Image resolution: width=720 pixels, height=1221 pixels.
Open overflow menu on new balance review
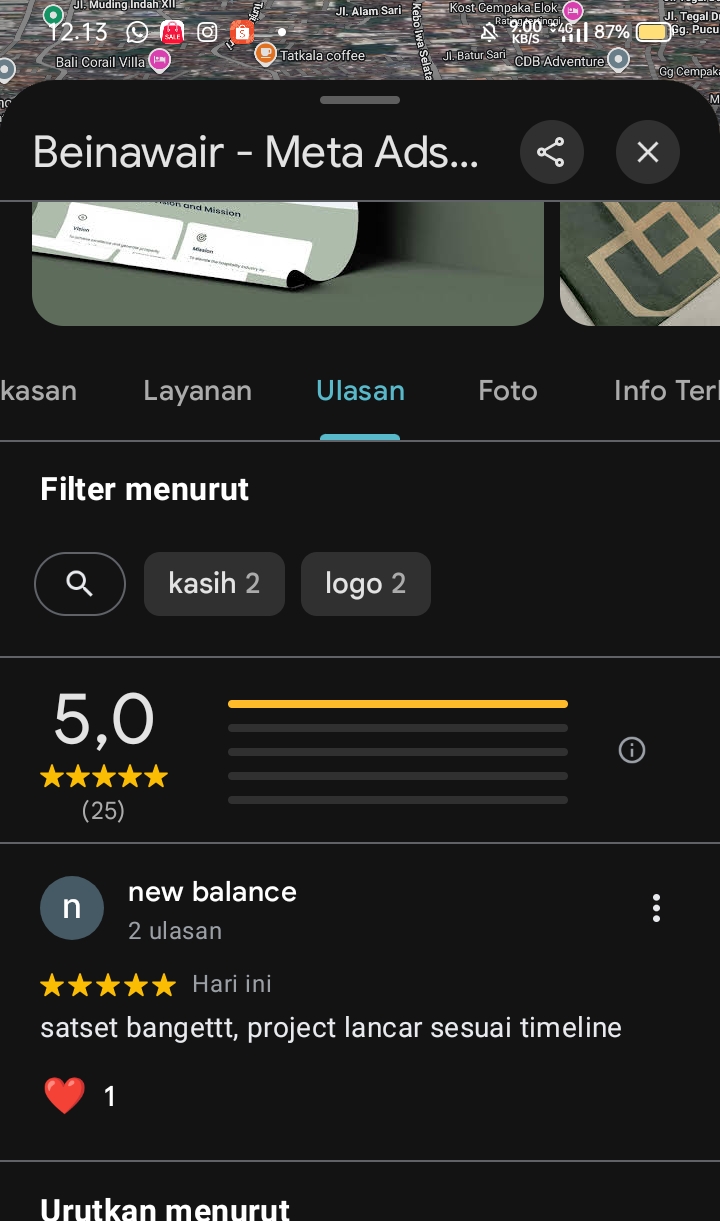point(656,908)
